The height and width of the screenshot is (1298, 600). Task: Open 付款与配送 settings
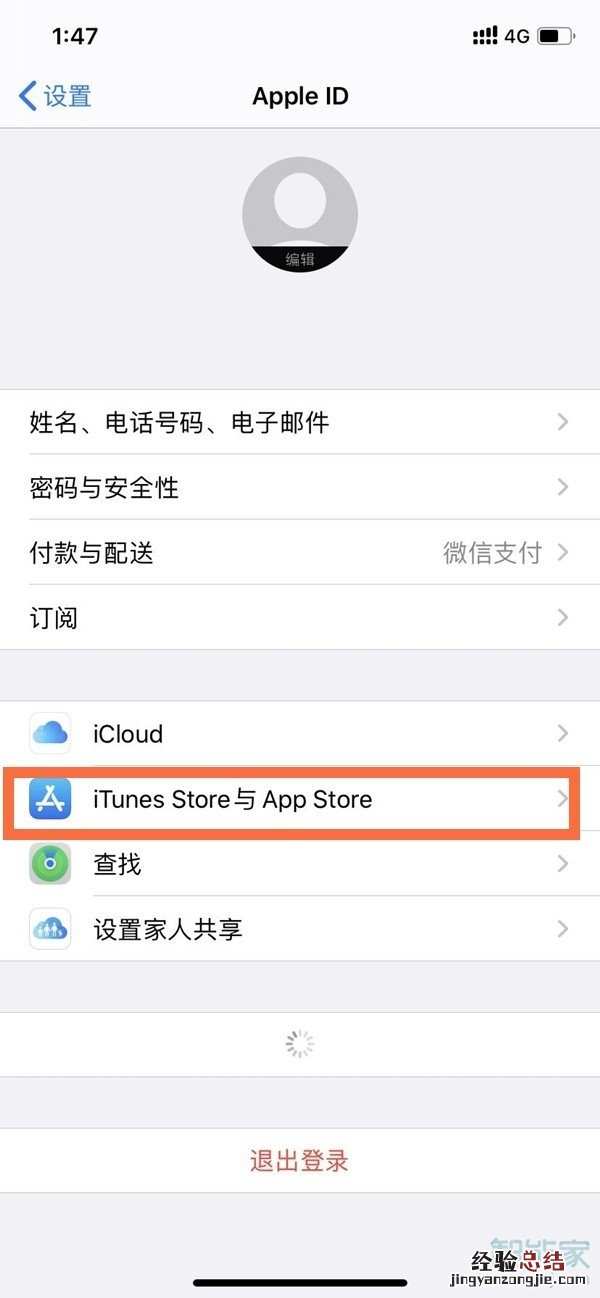[299, 552]
